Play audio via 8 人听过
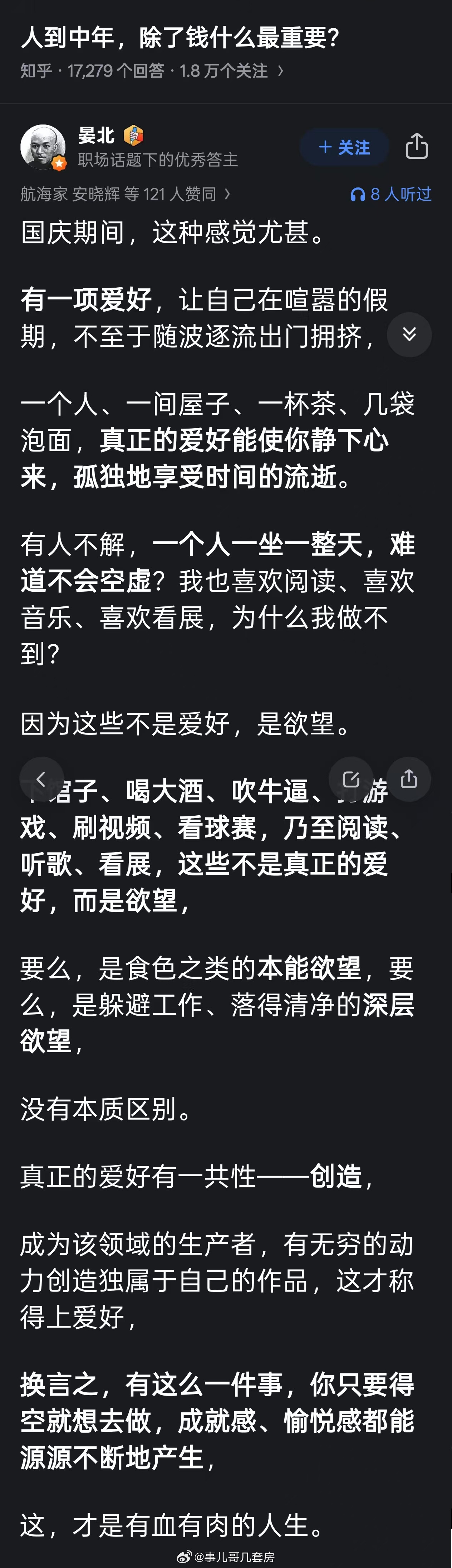This screenshot has width=452, height=1568. click(391, 194)
